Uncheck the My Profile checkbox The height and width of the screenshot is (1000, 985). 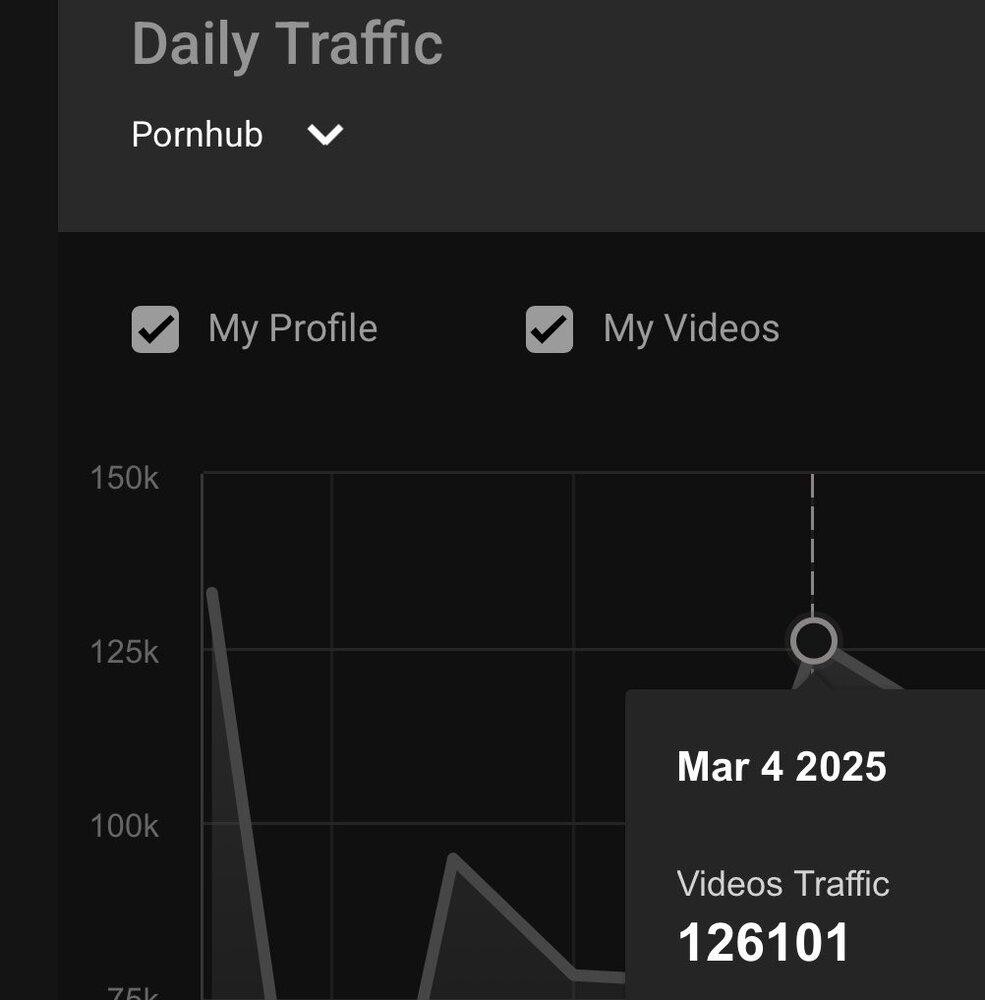point(156,330)
